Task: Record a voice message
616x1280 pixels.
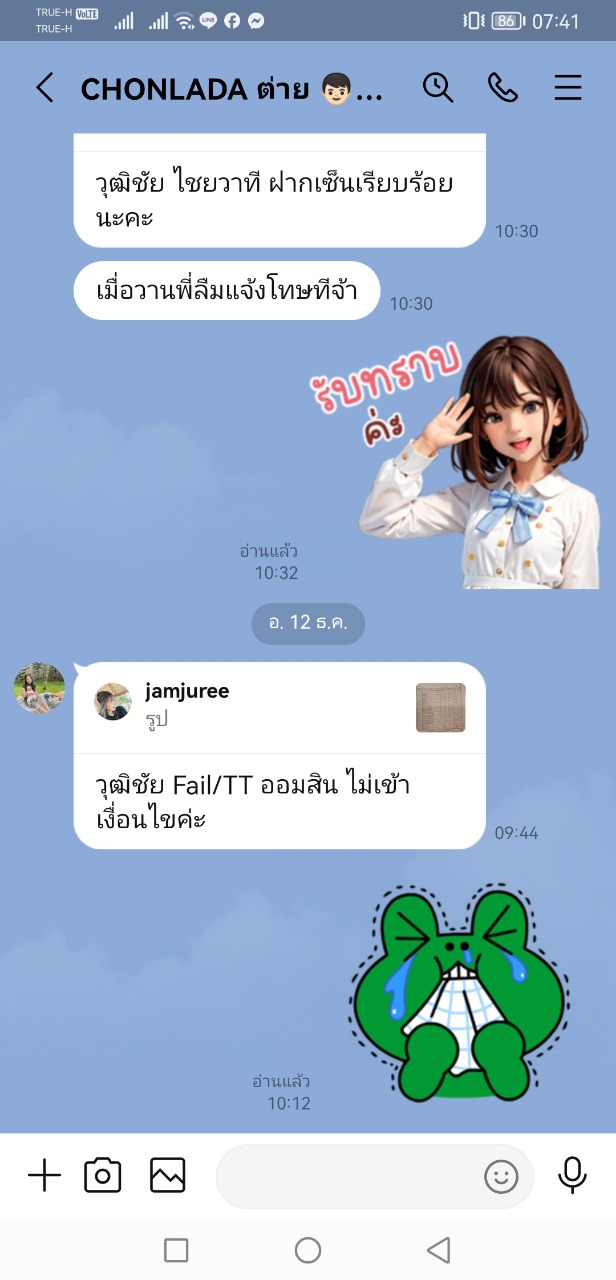Action: point(572,1175)
